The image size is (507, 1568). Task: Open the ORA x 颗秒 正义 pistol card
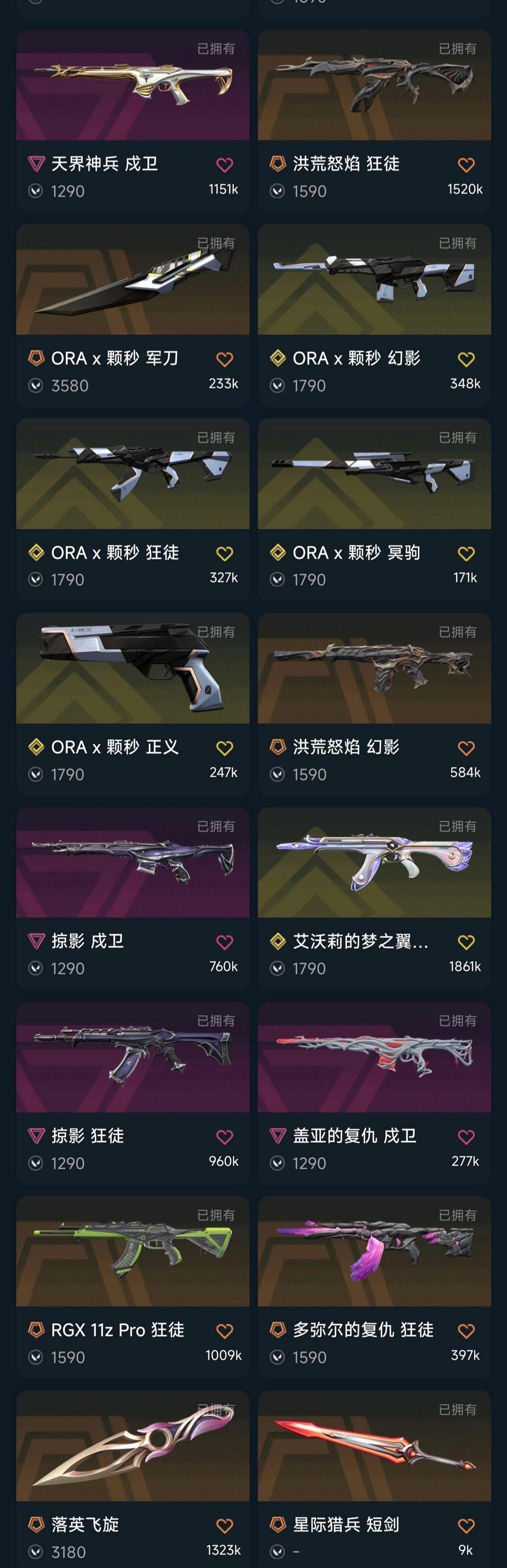tap(133, 668)
